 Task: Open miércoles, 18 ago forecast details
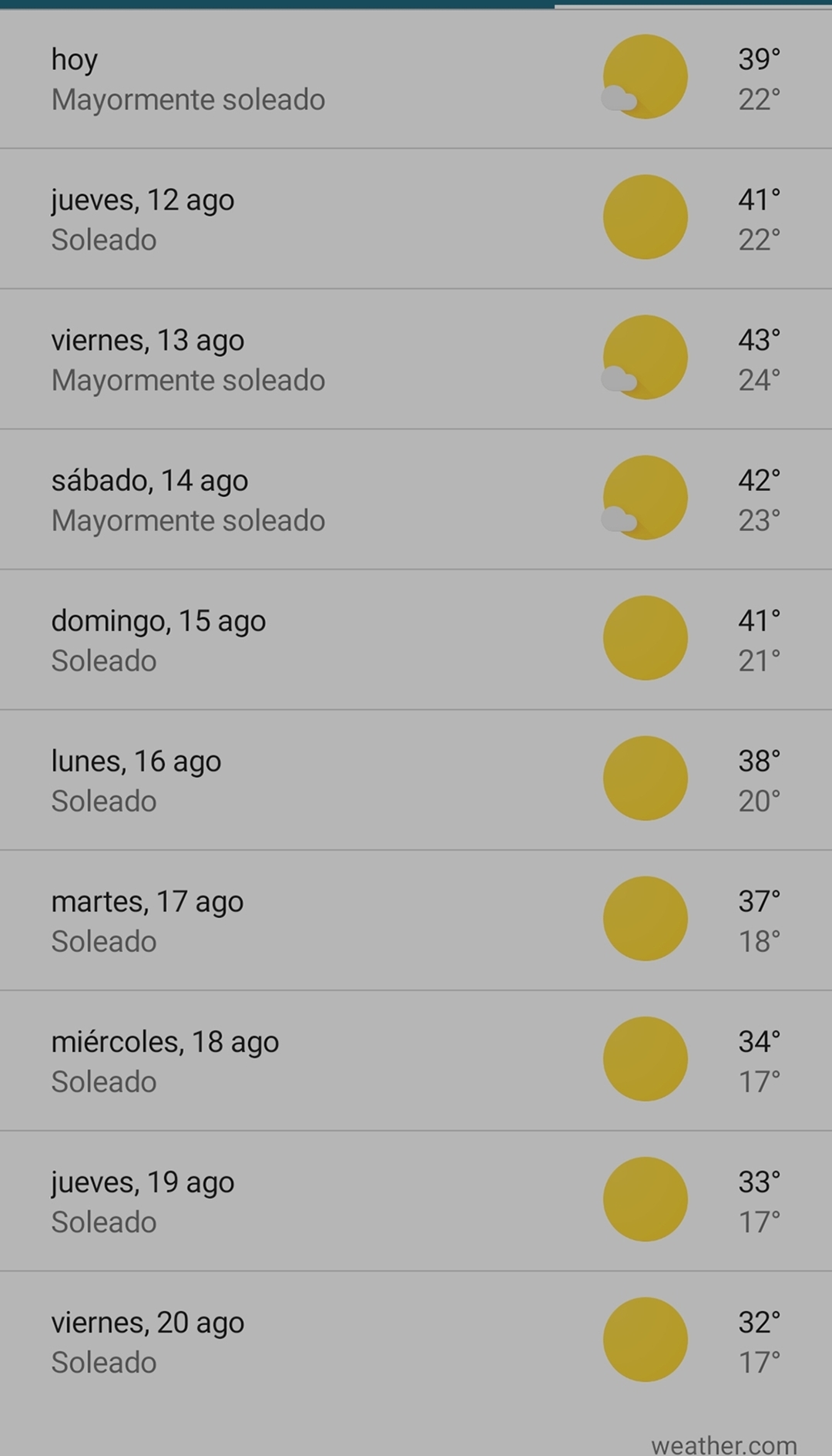coord(416,1061)
